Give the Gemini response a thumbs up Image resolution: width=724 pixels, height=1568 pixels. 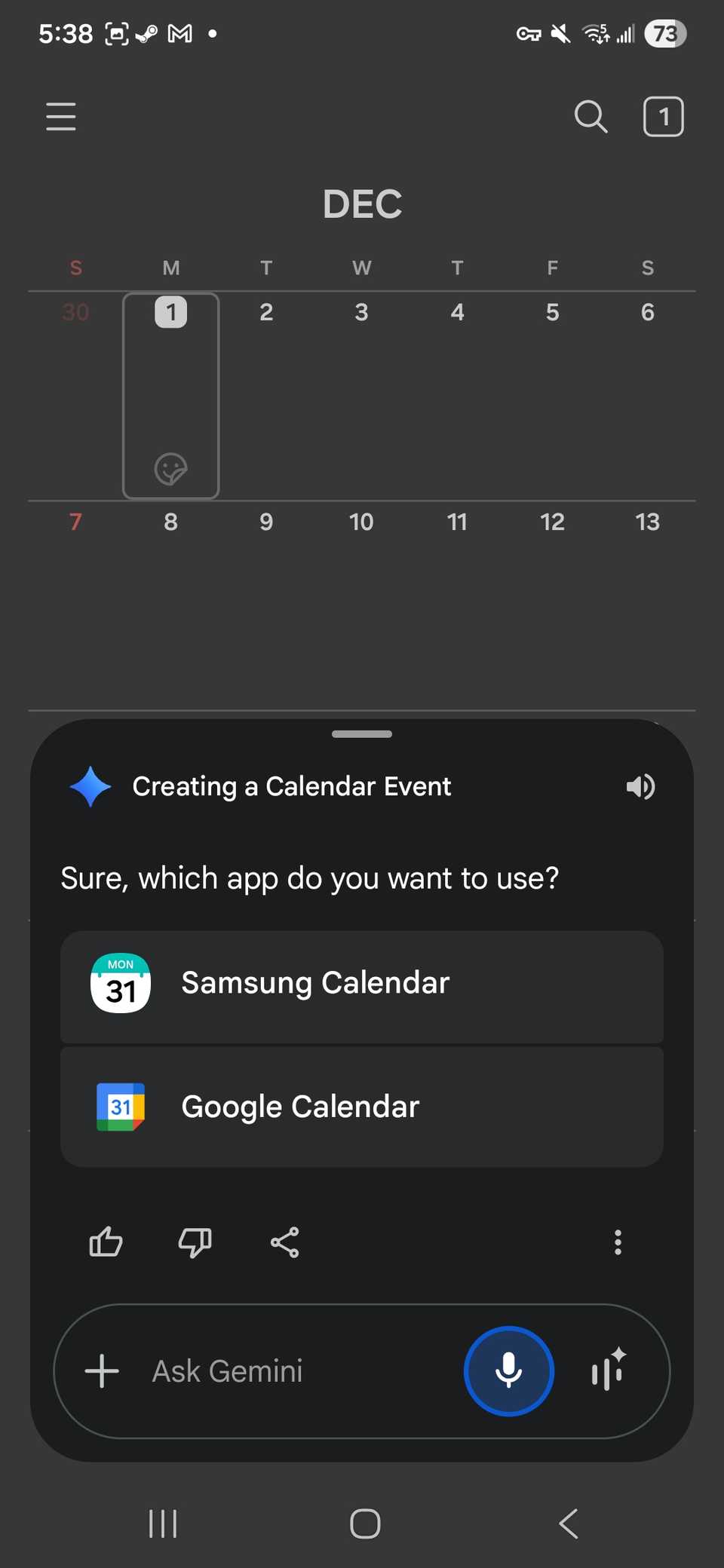(106, 1242)
